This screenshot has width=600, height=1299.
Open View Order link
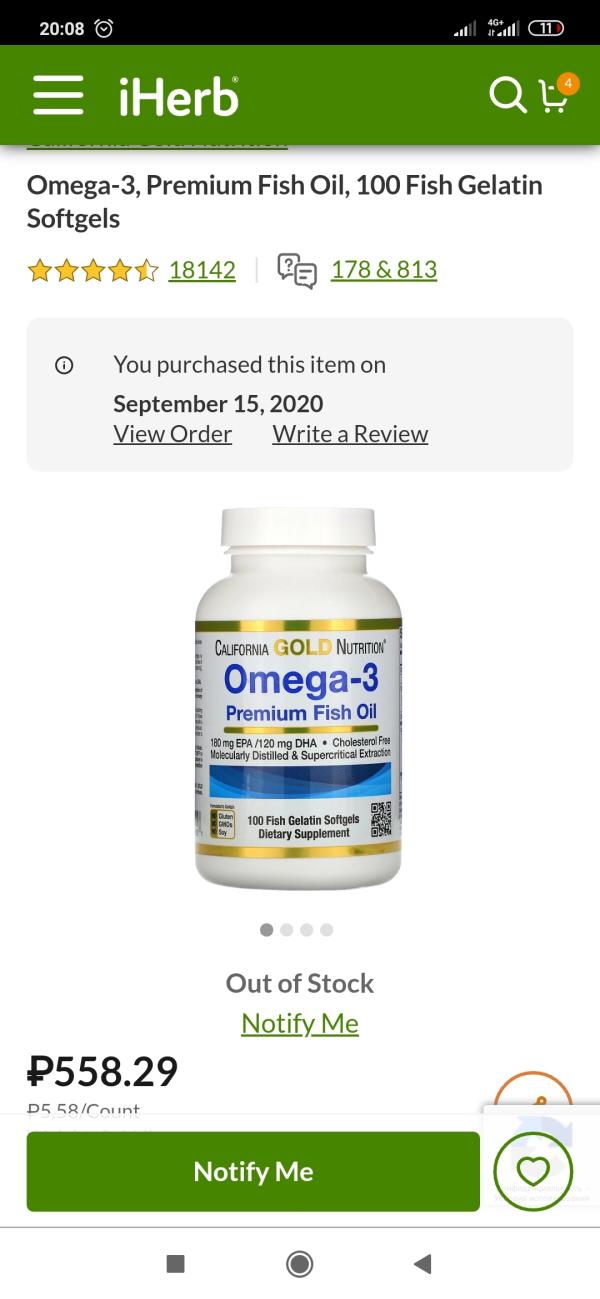tap(172, 434)
